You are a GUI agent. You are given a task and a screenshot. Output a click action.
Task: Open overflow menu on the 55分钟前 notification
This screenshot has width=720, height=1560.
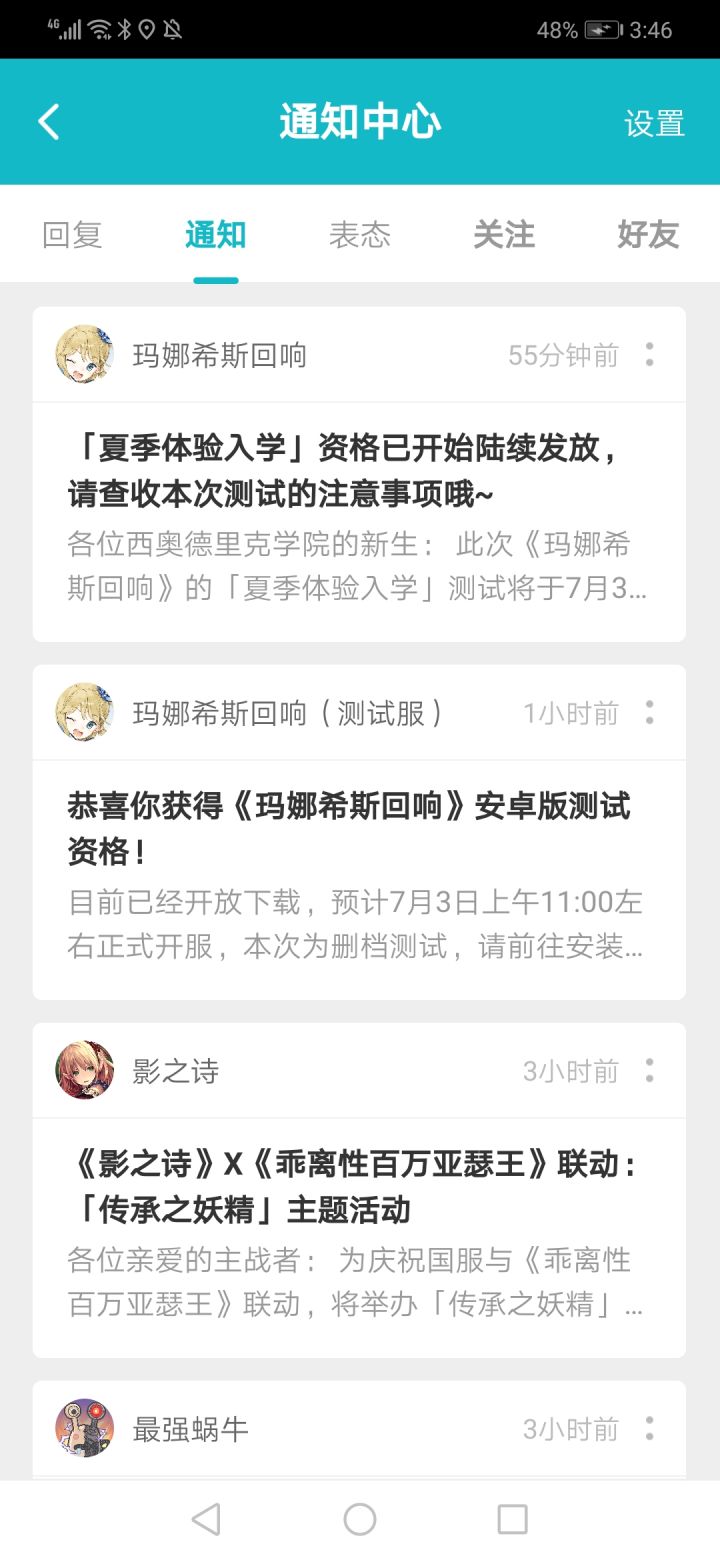point(650,354)
